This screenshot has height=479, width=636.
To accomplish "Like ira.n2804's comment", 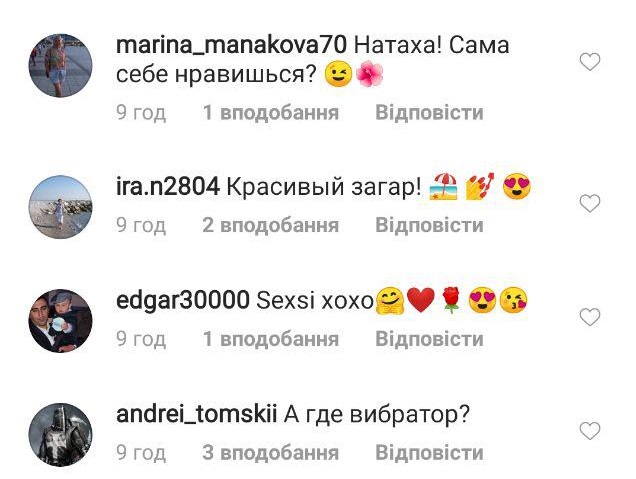I will coord(590,204).
